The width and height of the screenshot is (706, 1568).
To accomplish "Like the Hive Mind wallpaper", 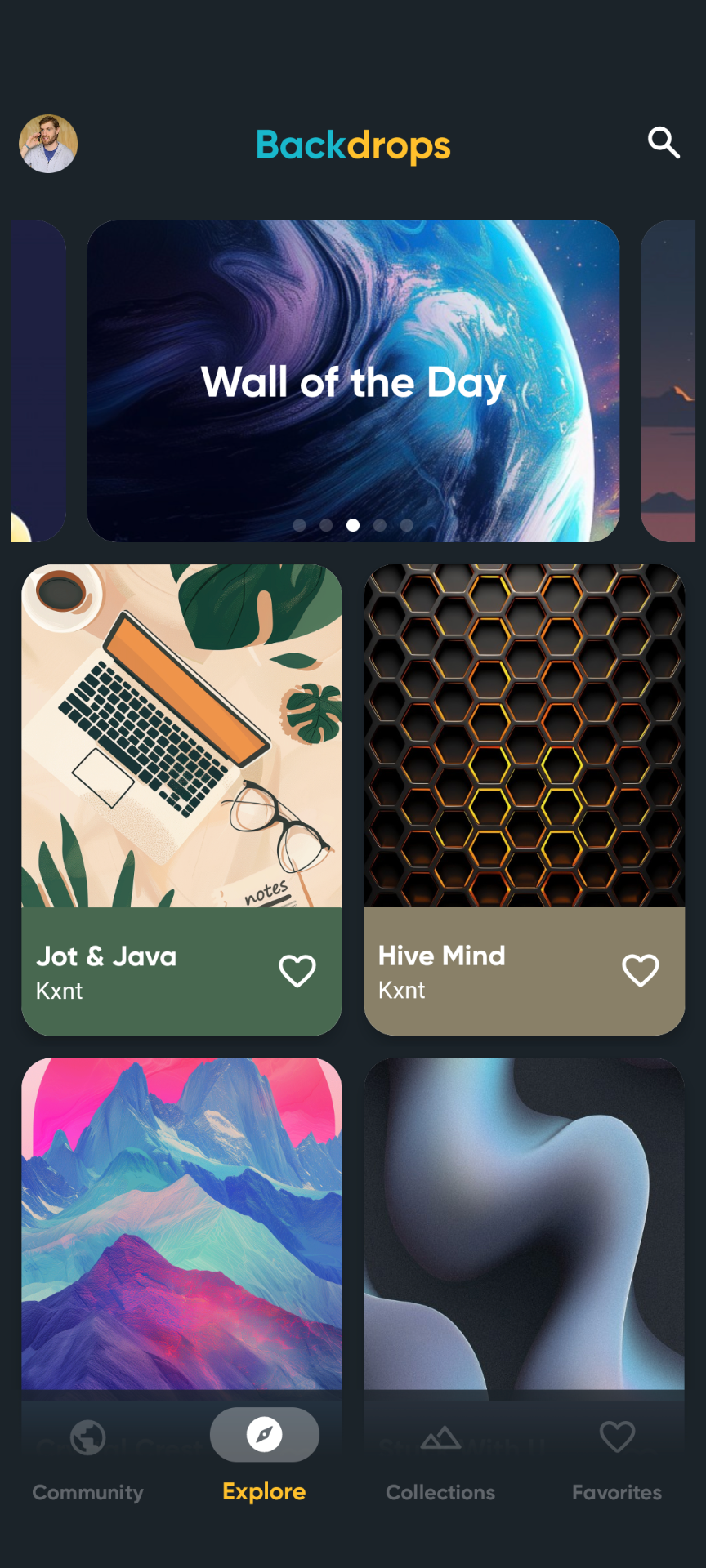I will 640,970.
